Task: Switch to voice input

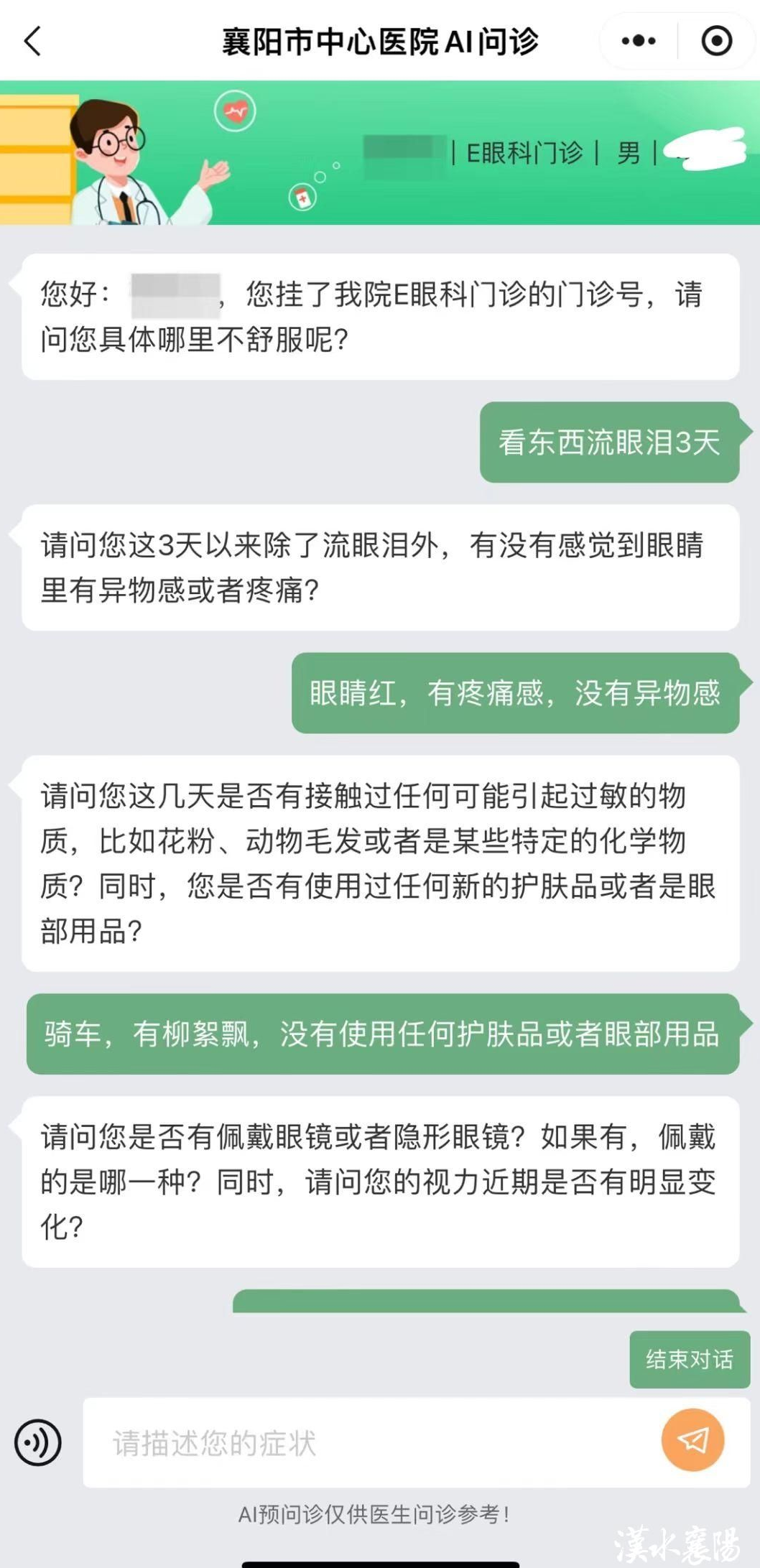Action: [x=37, y=1442]
